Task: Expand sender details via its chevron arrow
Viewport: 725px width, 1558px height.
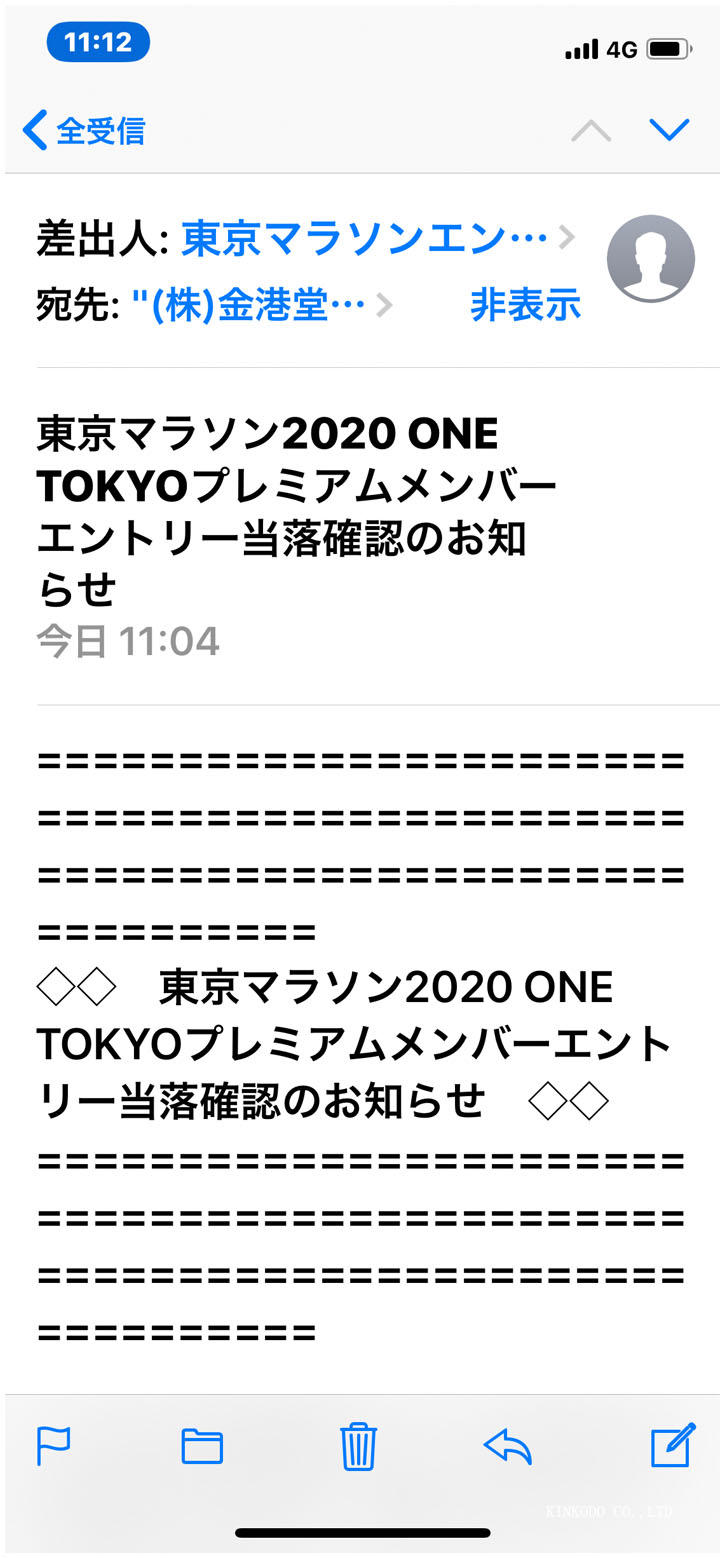Action: [x=566, y=238]
